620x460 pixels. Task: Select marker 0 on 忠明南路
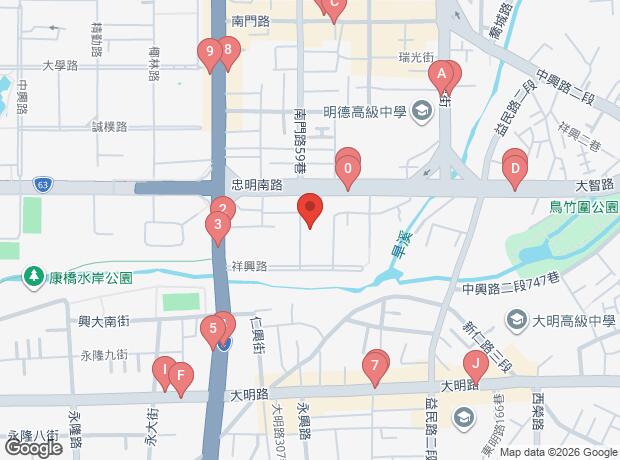tap(347, 168)
